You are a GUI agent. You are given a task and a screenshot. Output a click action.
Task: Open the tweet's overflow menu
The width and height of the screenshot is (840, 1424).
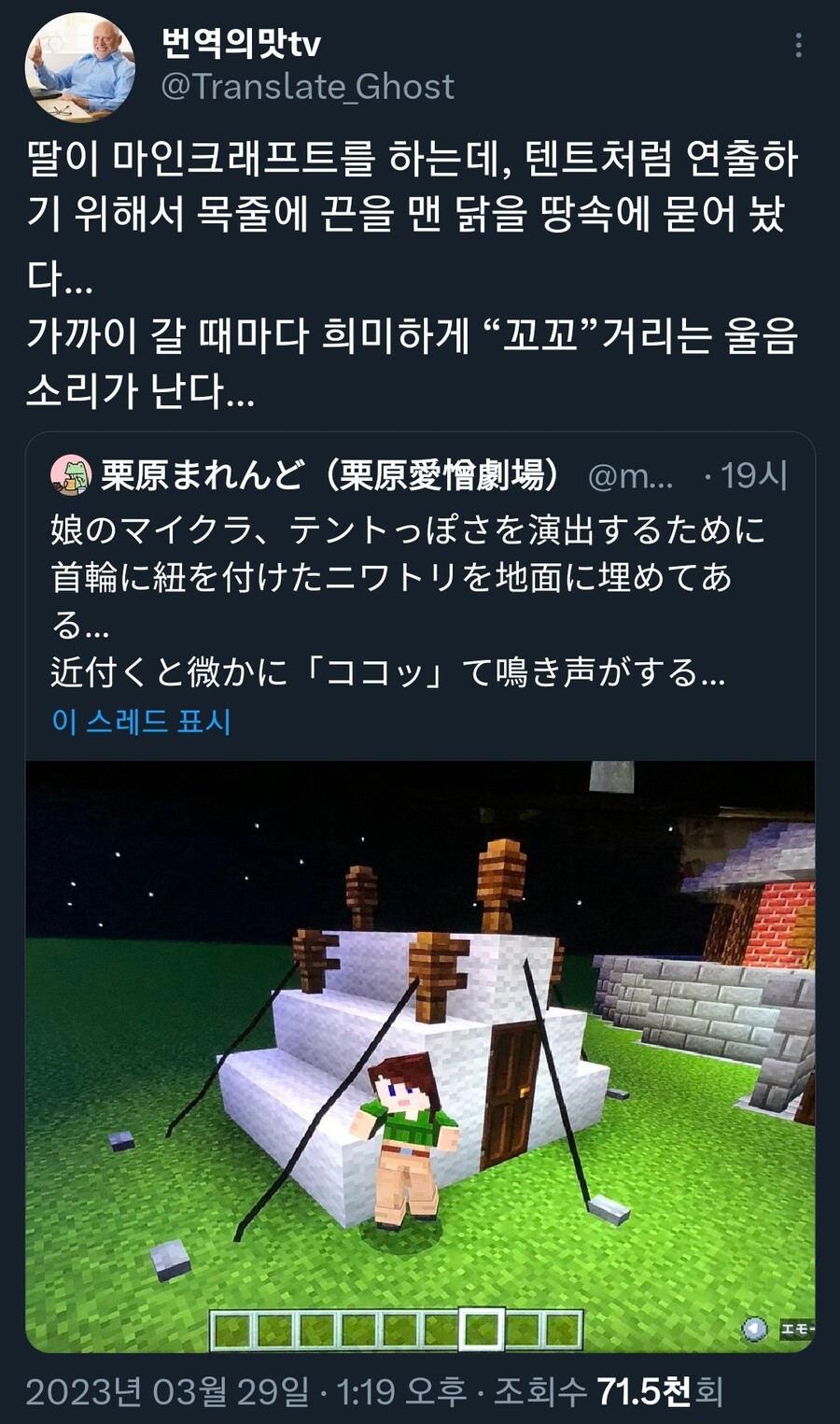coord(798,46)
